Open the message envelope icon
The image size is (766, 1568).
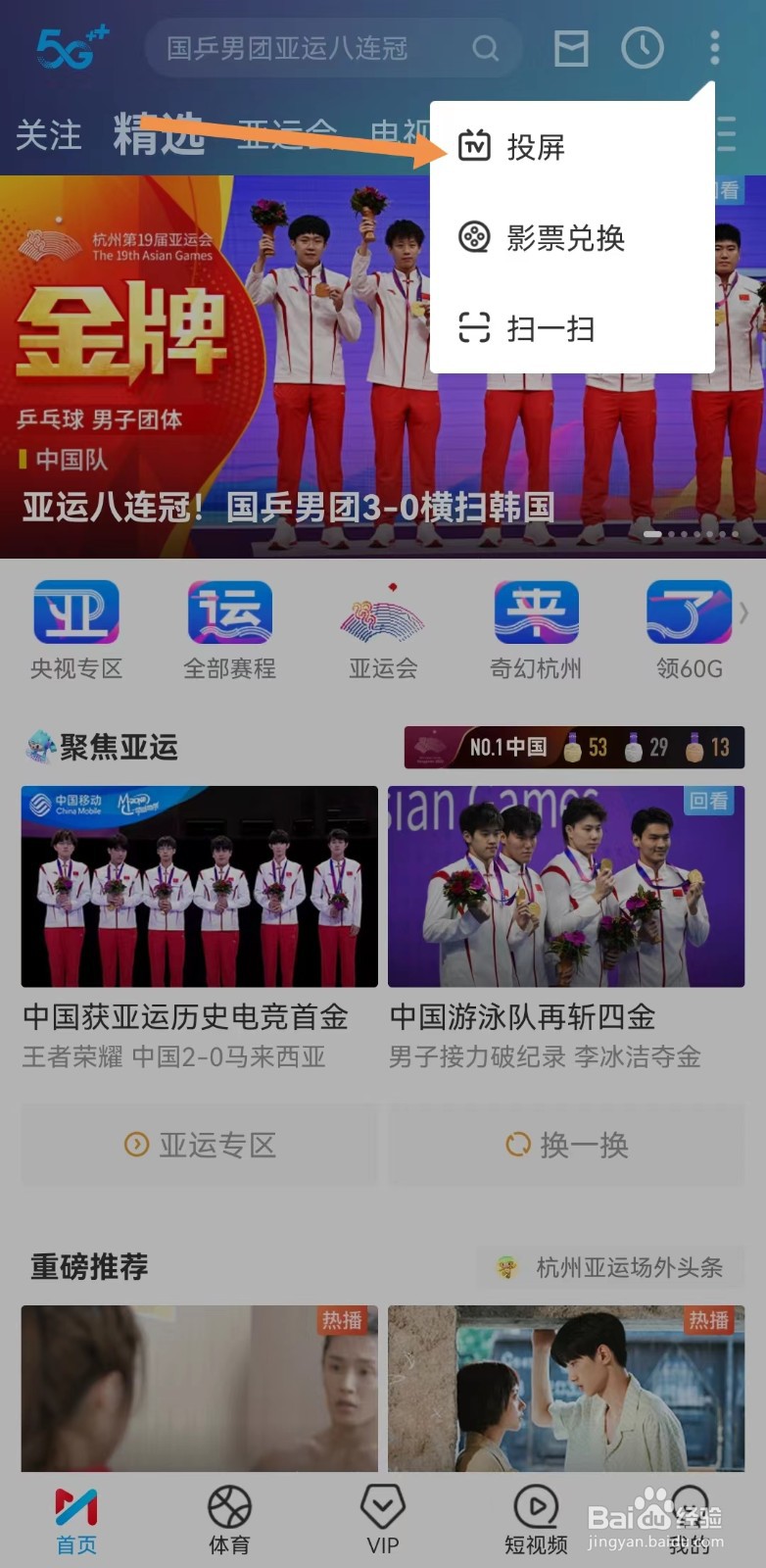coord(571,49)
